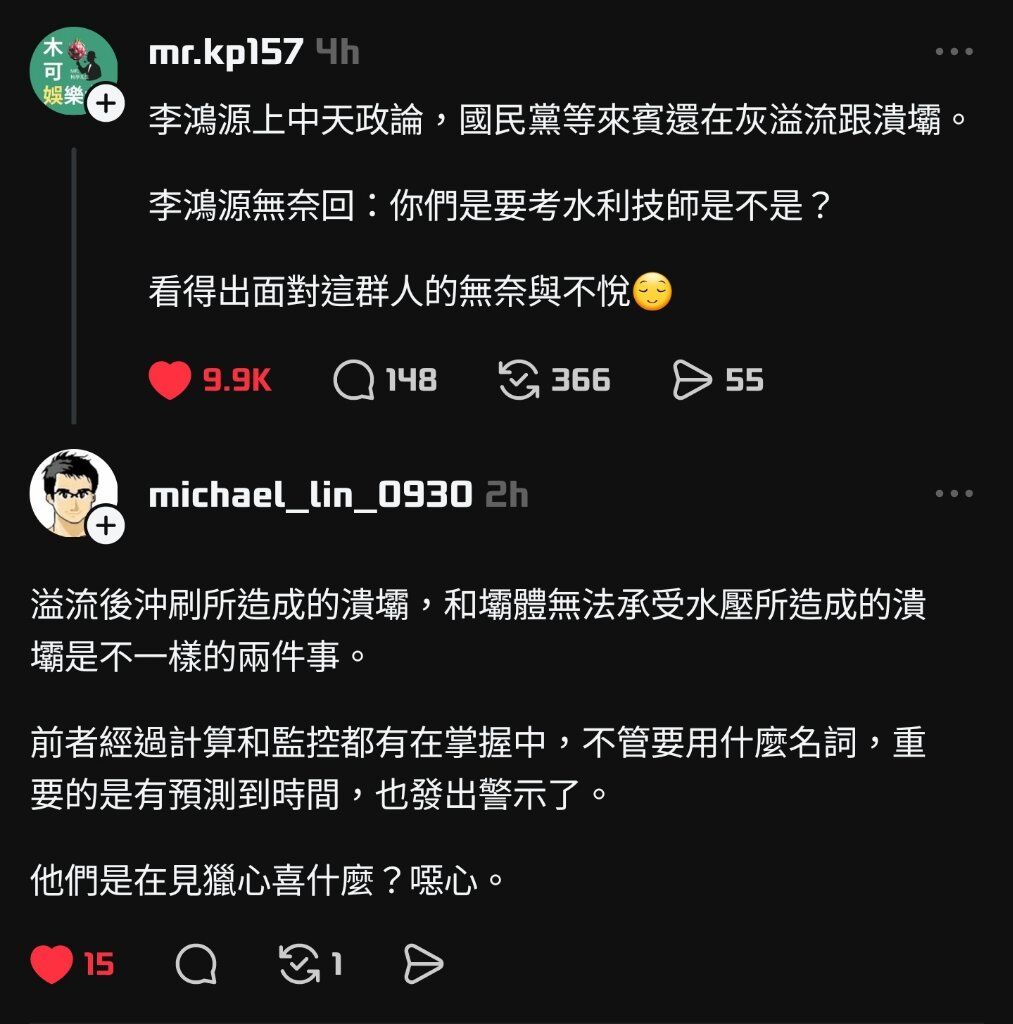This screenshot has height=1024, width=1013.
Task: Open mr.kp157's profile from username
Action: (225, 52)
